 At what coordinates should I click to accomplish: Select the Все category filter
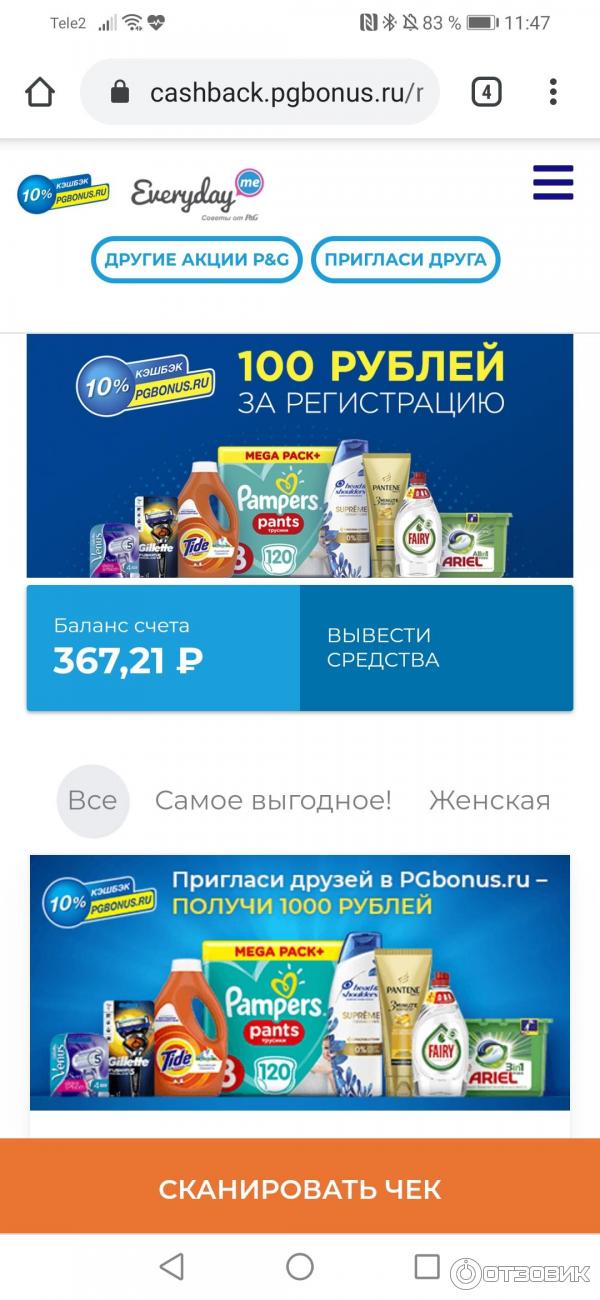coord(93,801)
